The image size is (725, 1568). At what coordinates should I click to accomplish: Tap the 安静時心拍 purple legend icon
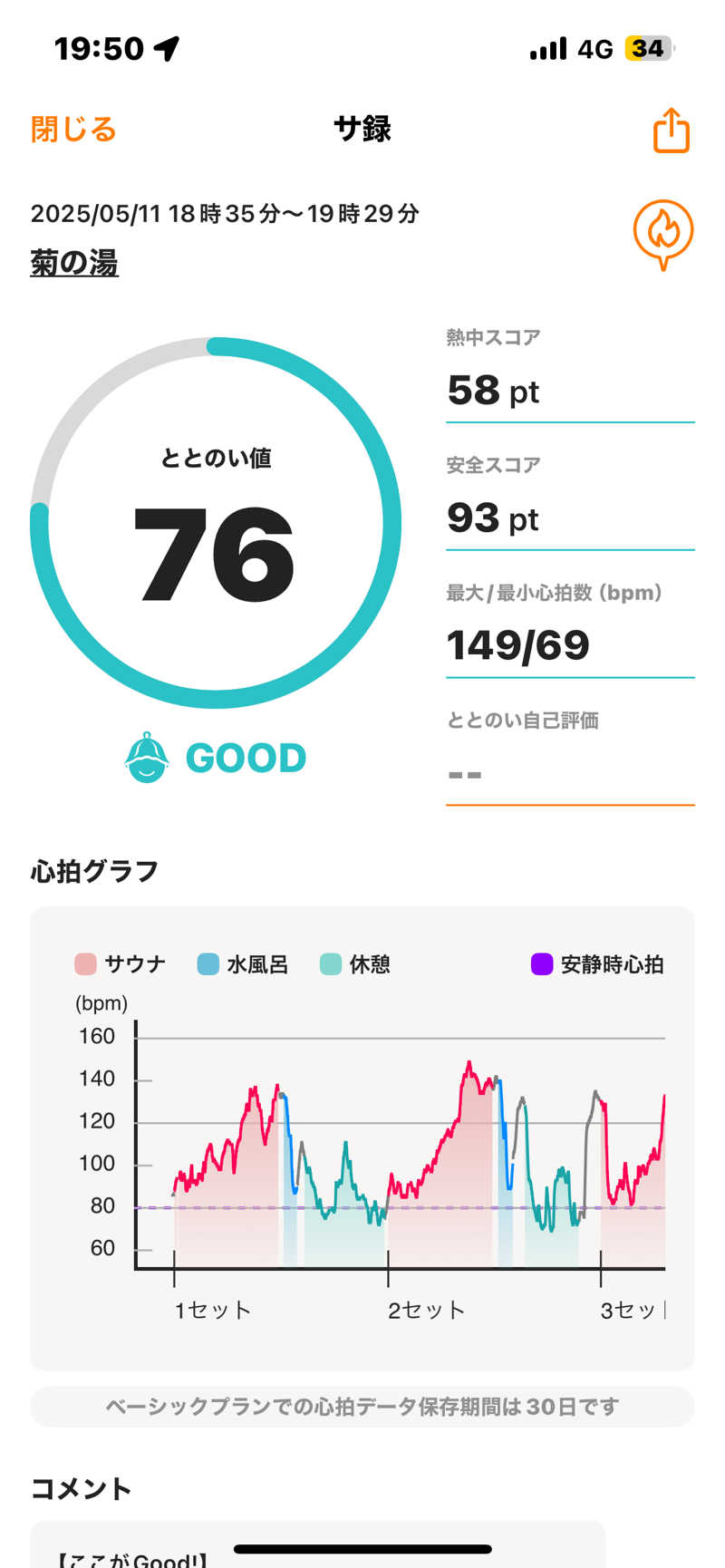coord(544,963)
